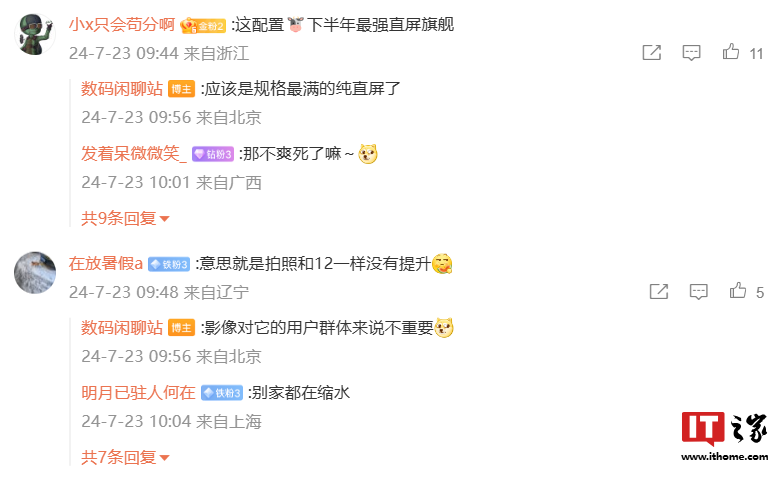Open 小x只会苟分啊's profile name
Image resolution: width=781 pixels, height=479 pixels.
pos(121,25)
